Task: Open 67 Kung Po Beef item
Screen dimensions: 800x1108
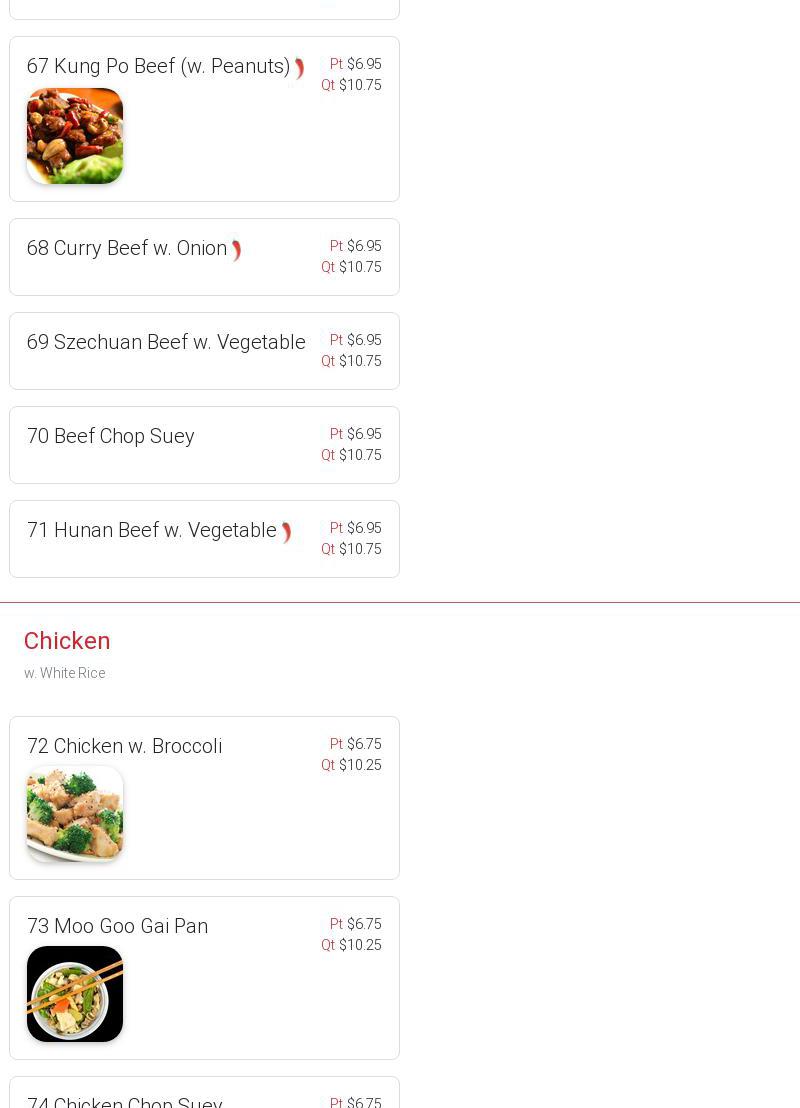Action: coord(158,67)
